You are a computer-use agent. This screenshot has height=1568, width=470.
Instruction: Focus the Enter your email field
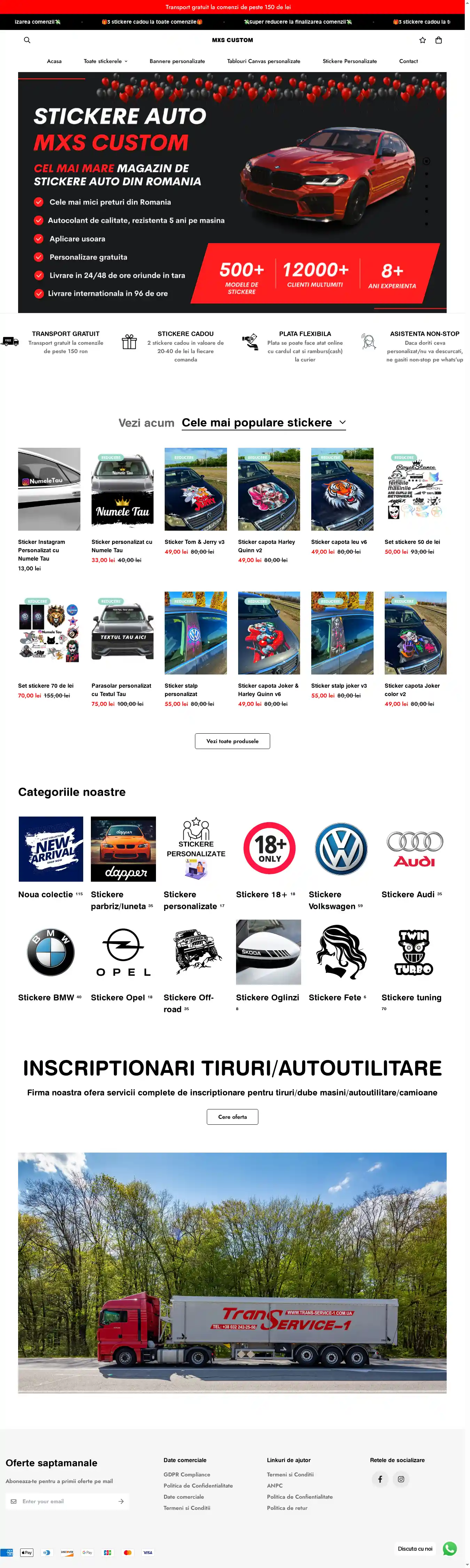(67, 1501)
